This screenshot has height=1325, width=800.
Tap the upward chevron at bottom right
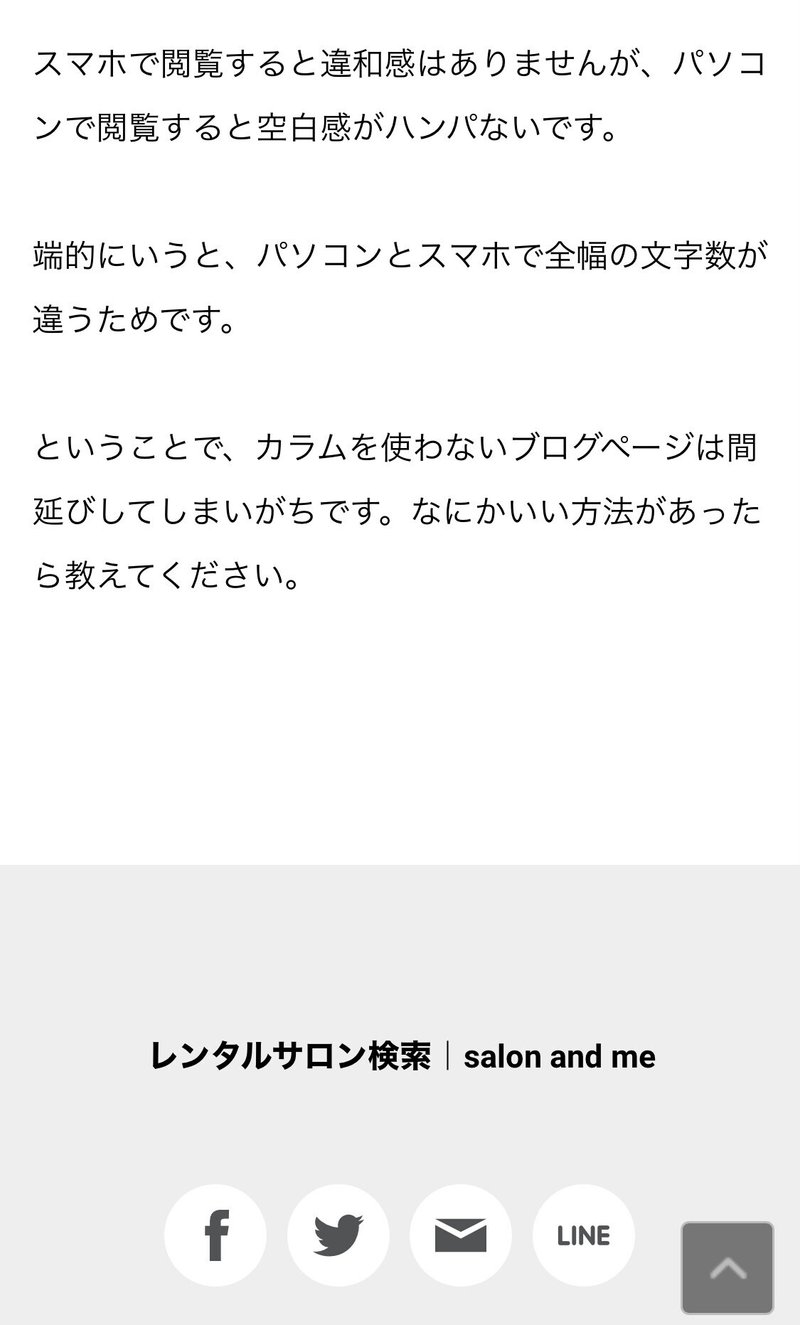coord(729,1268)
